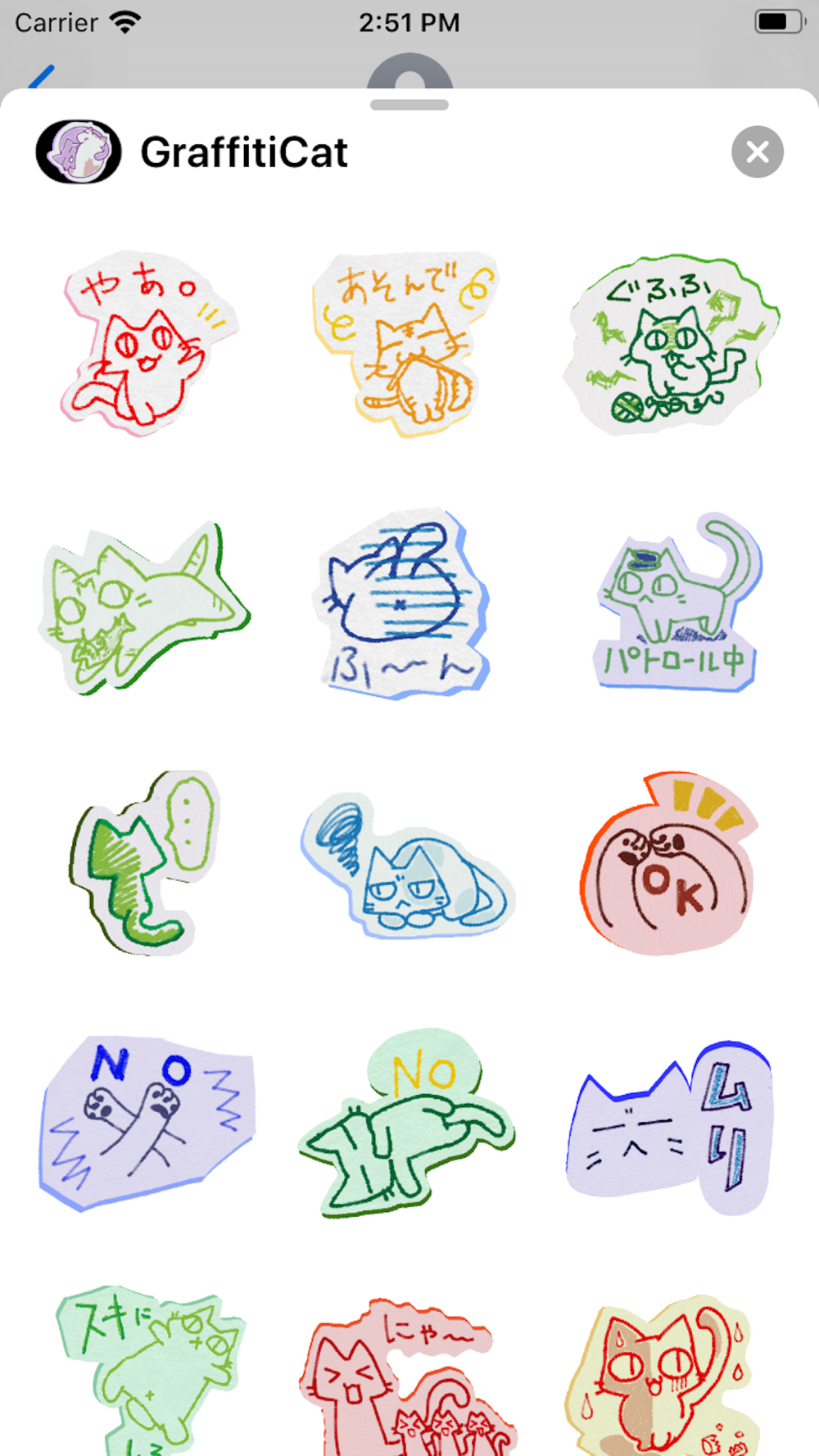This screenshot has width=819, height=1456.
Task: Tap the blue striped cat ふ～ん sticker
Action: click(x=401, y=604)
